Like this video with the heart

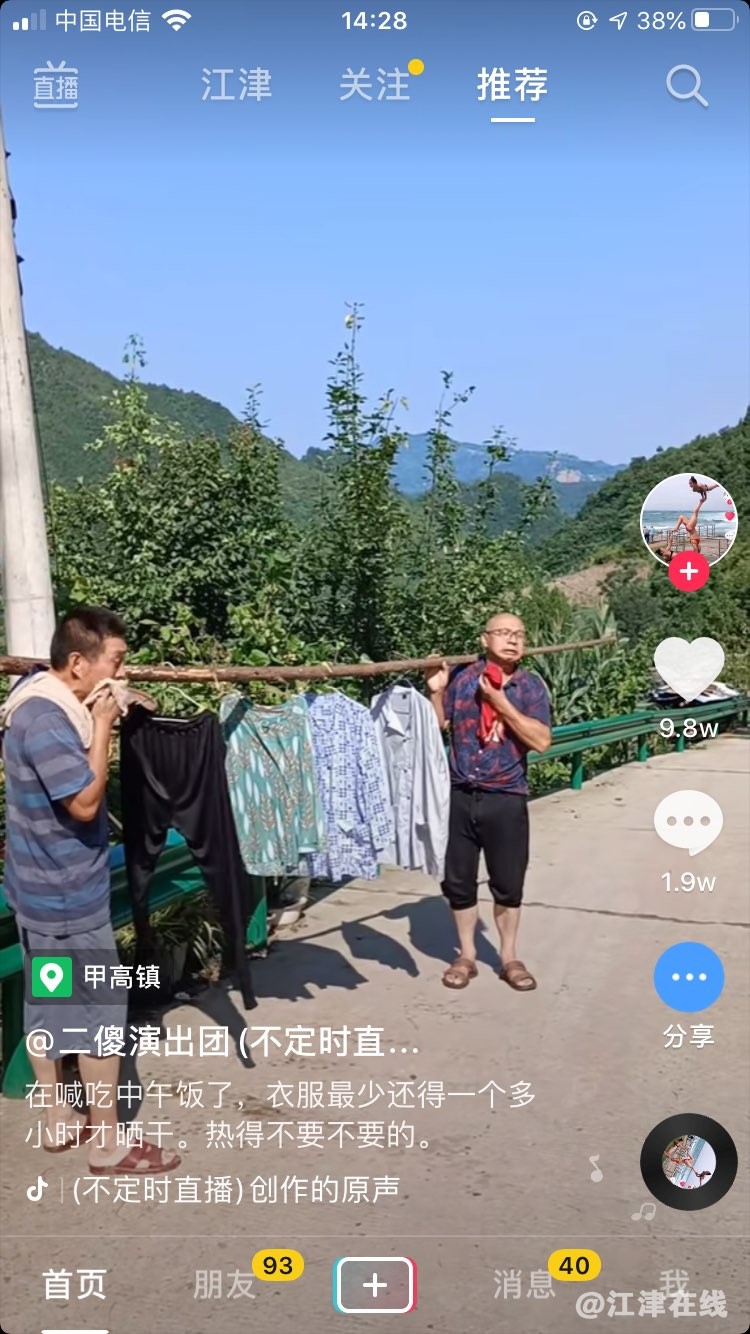pyautogui.click(x=688, y=670)
